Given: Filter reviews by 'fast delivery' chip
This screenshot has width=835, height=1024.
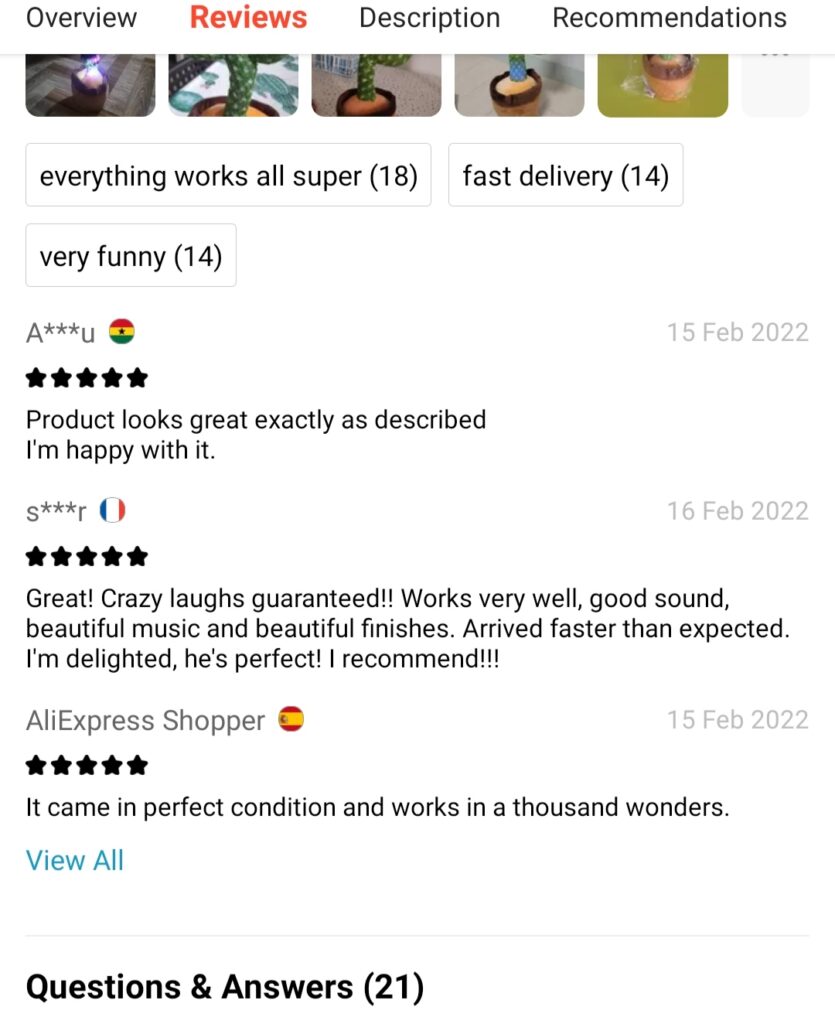Looking at the screenshot, I should [565, 176].
